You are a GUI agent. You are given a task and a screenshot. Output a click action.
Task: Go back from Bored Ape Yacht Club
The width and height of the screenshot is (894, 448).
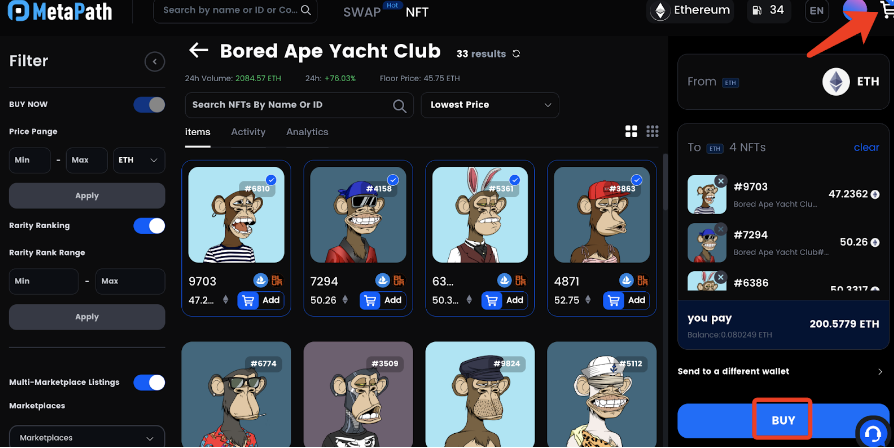[198, 51]
